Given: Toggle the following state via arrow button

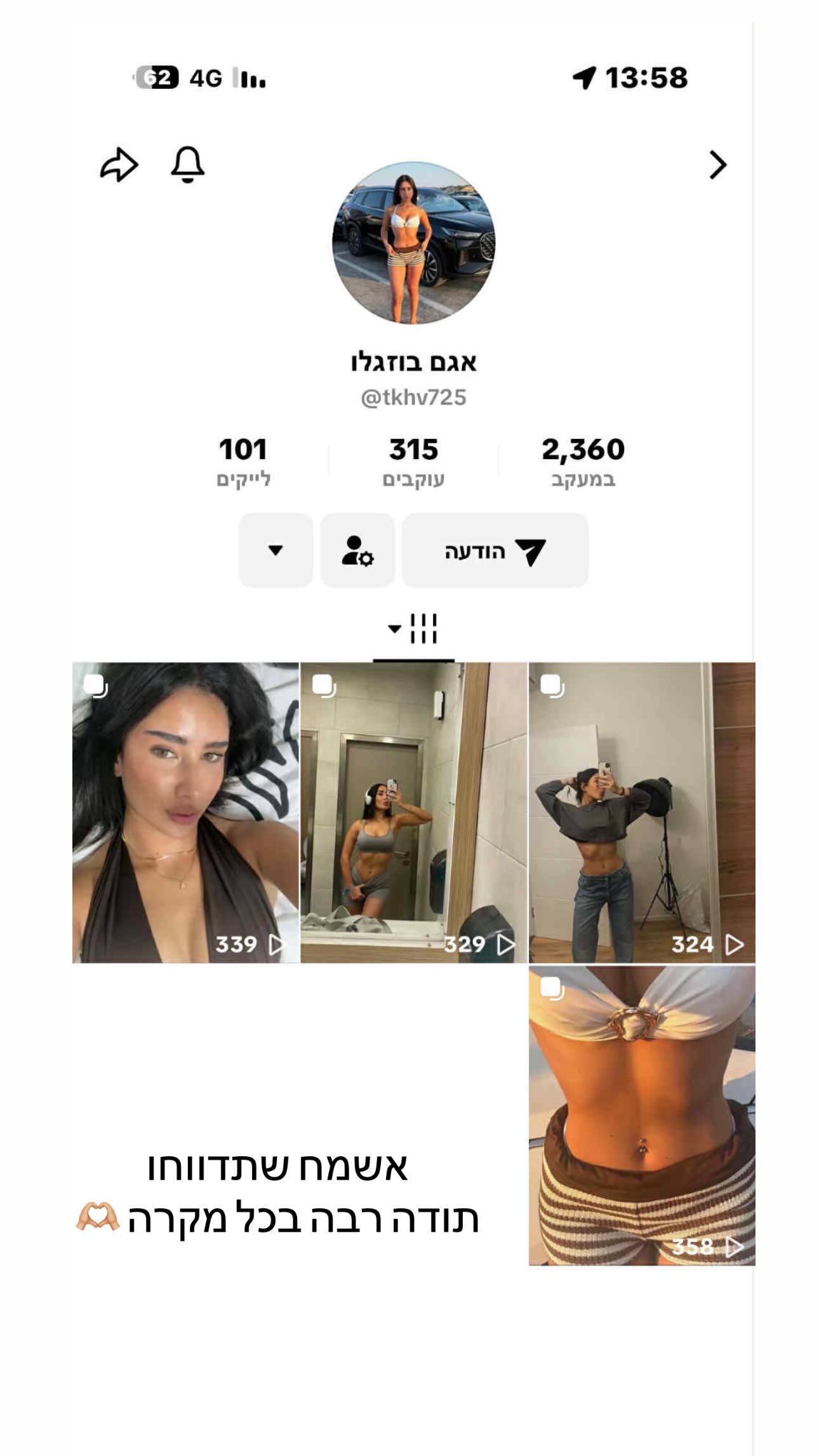Looking at the screenshot, I should [x=274, y=552].
